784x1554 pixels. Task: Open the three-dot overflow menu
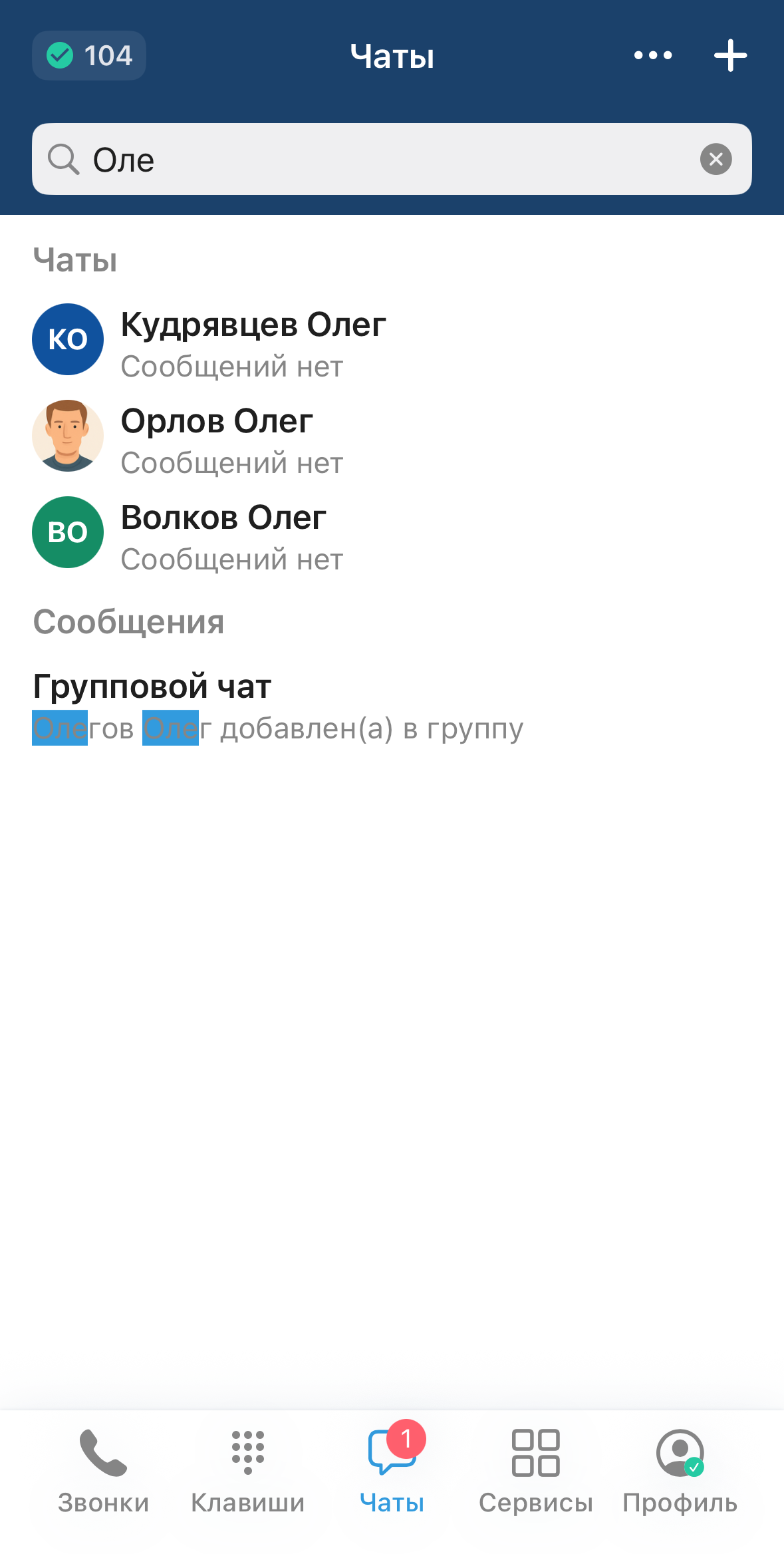coord(652,55)
